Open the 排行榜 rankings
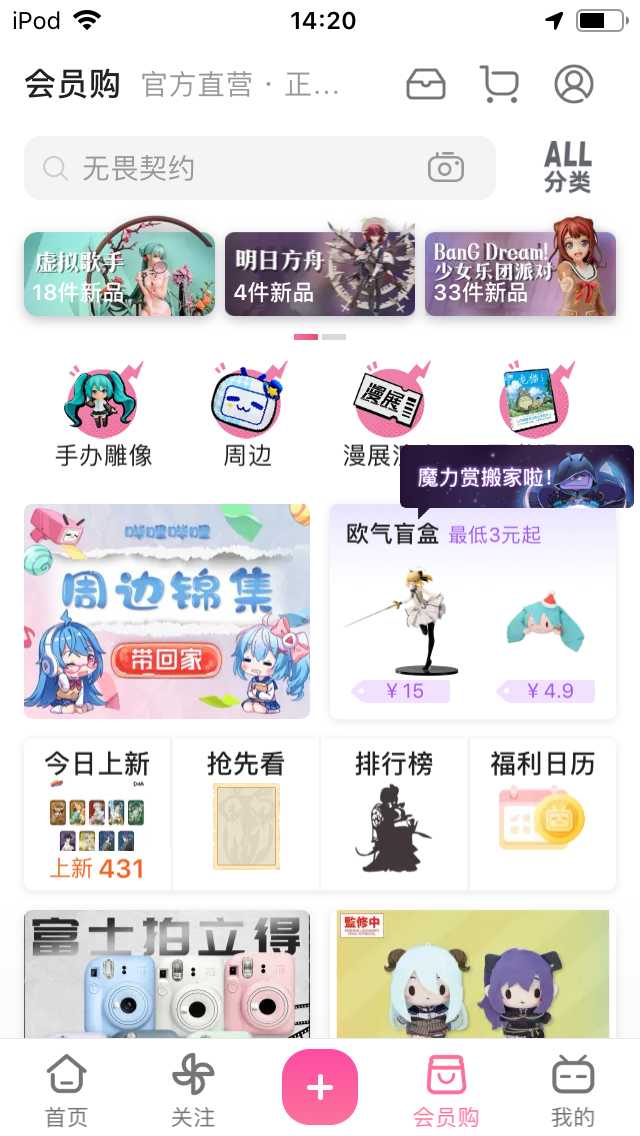640x1136 pixels. click(394, 815)
